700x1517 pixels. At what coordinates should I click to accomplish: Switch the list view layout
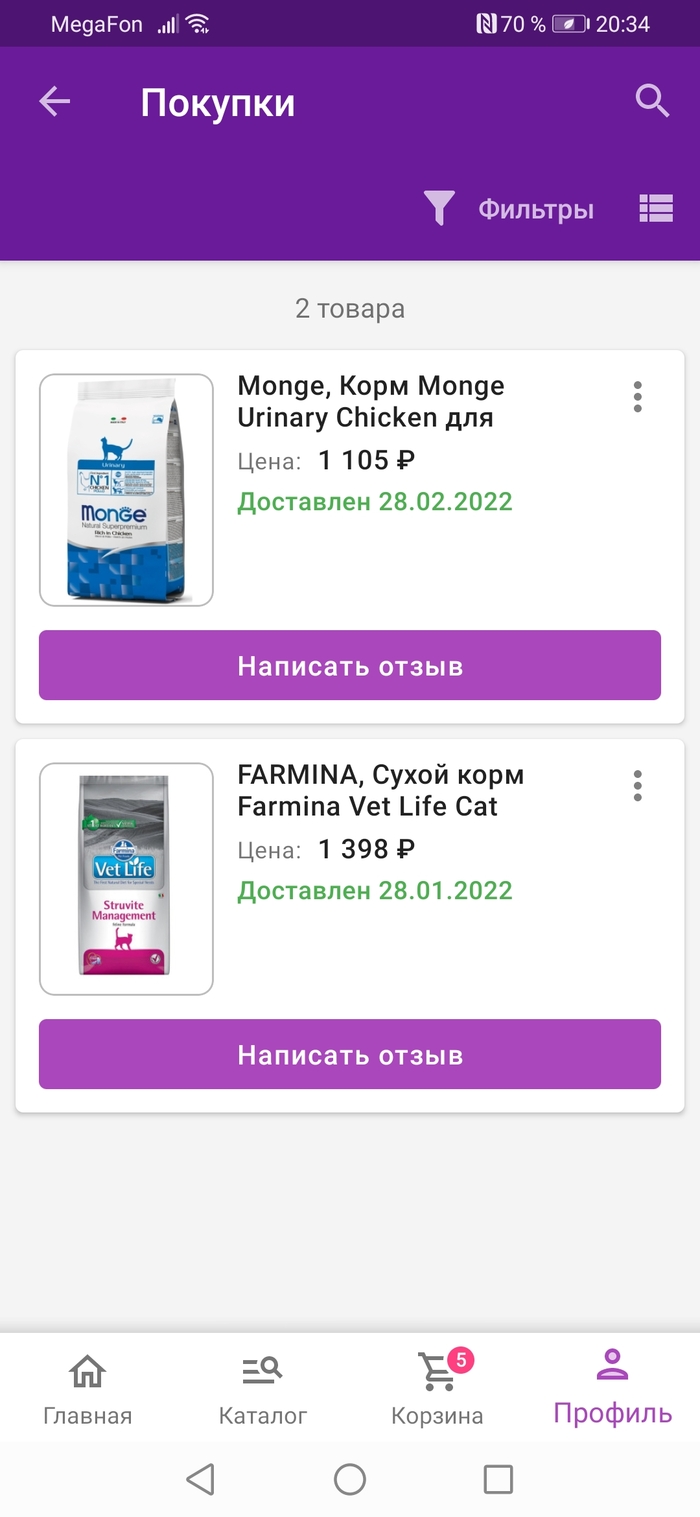coord(656,209)
